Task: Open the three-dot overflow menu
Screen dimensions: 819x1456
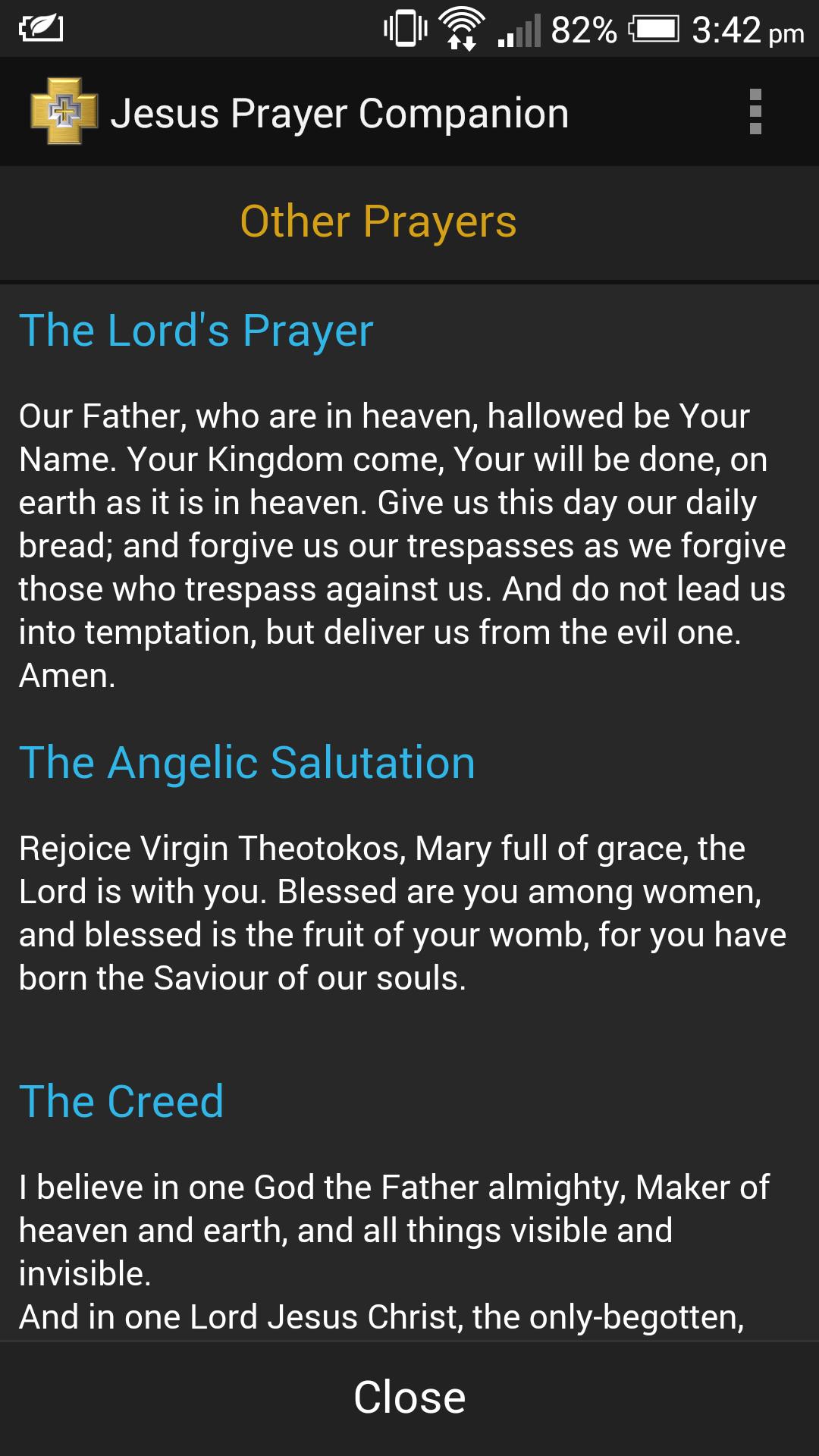Action: pyautogui.click(x=755, y=112)
